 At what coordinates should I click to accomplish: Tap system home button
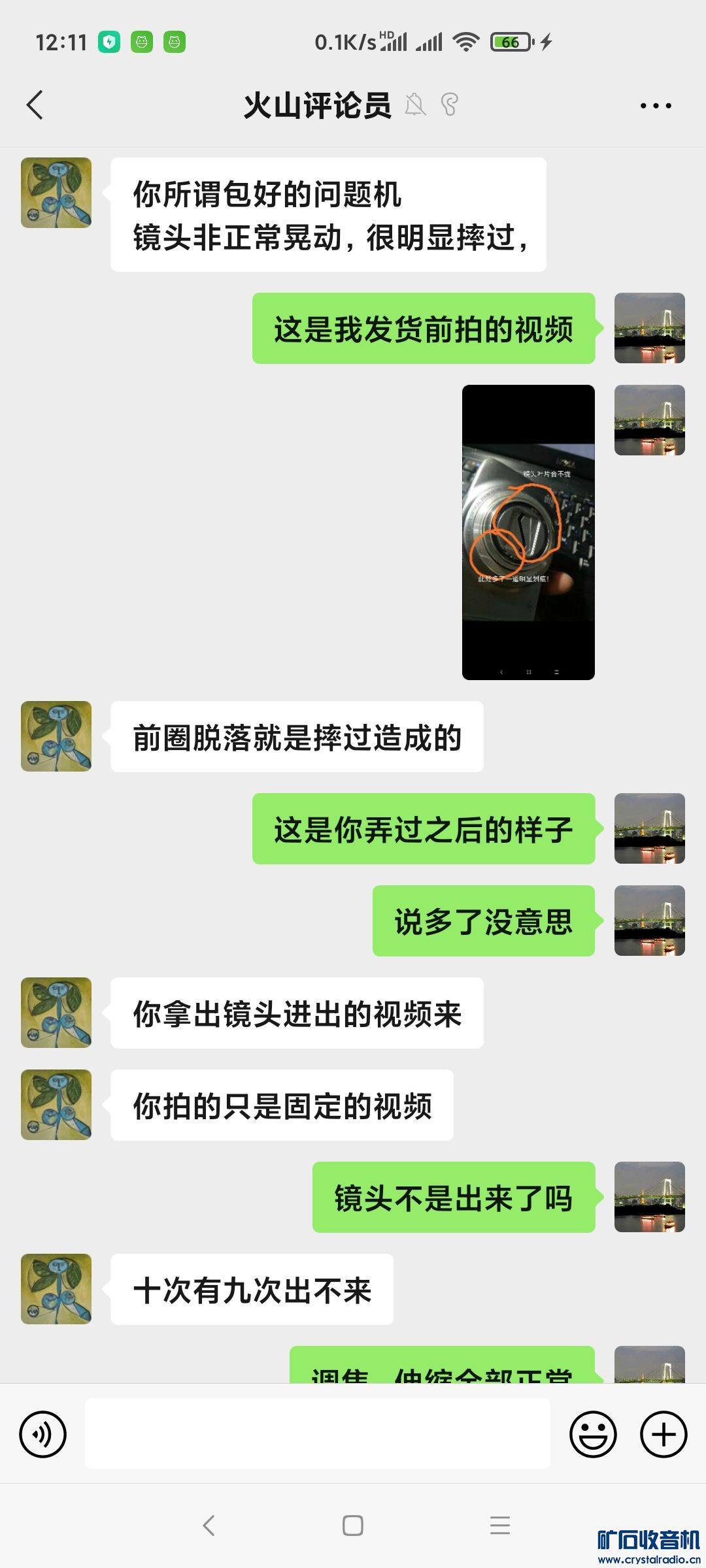pyautogui.click(x=353, y=1526)
